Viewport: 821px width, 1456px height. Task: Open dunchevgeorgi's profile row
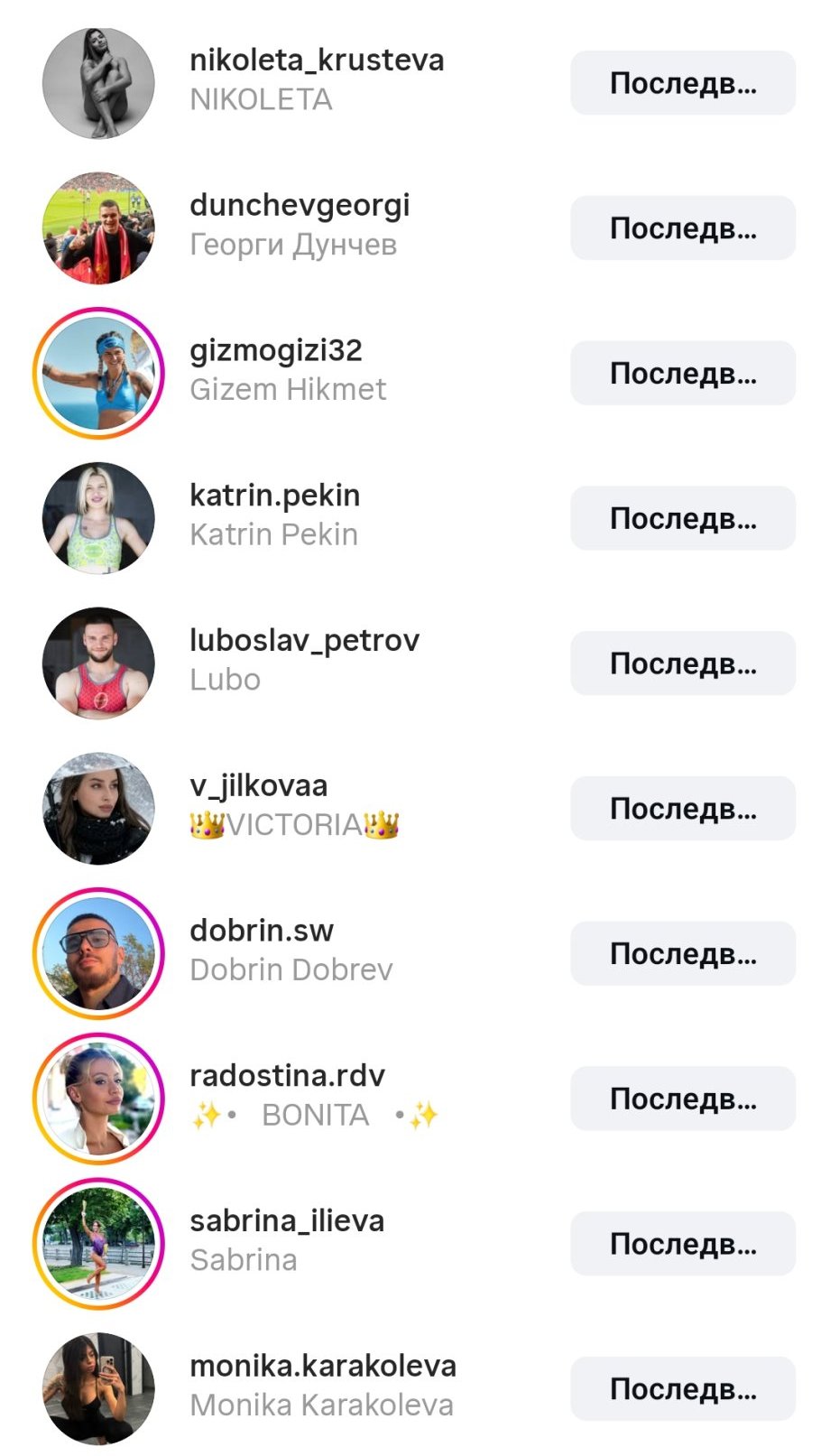300,207
